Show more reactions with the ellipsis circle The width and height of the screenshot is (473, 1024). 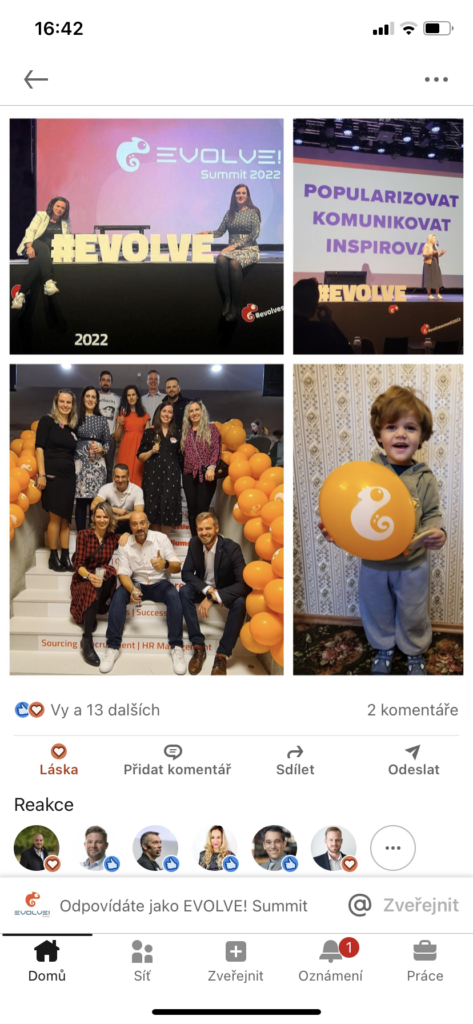click(x=393, y=848)
